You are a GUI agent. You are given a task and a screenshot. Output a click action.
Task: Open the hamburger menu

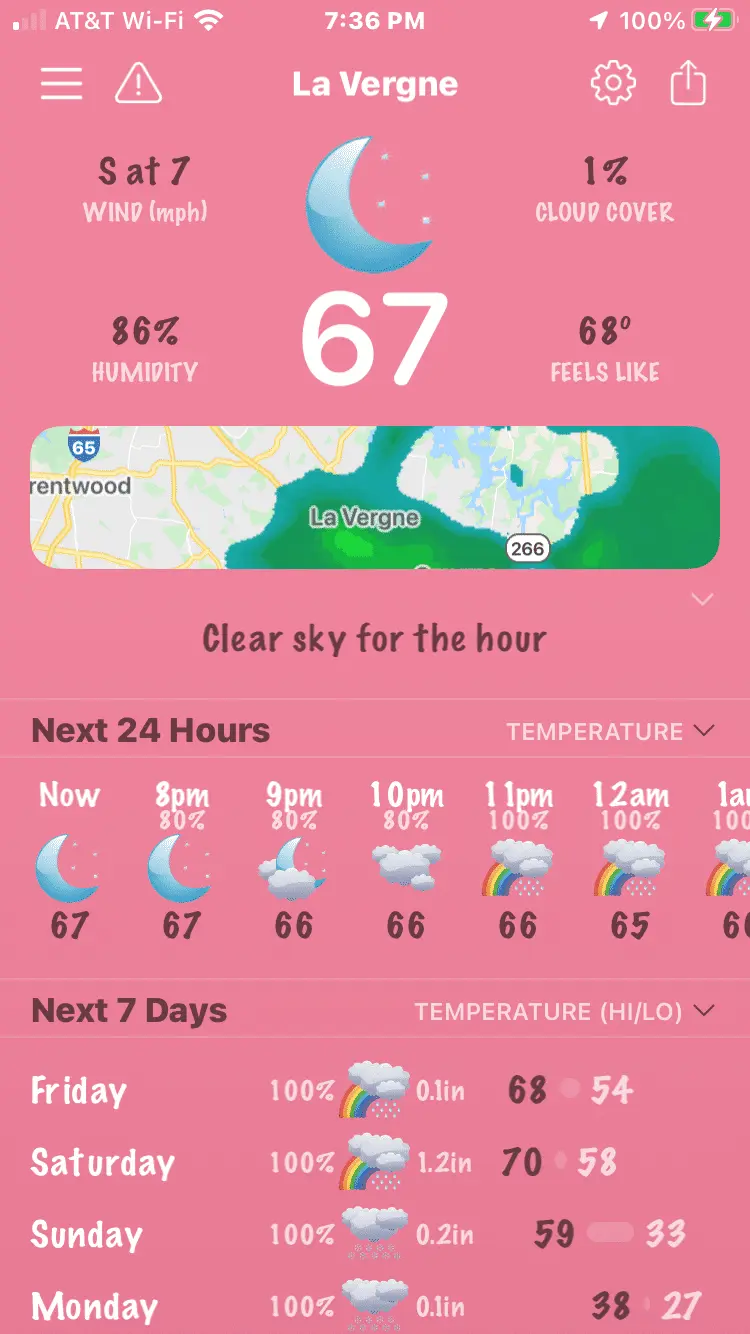click(61, 84)
